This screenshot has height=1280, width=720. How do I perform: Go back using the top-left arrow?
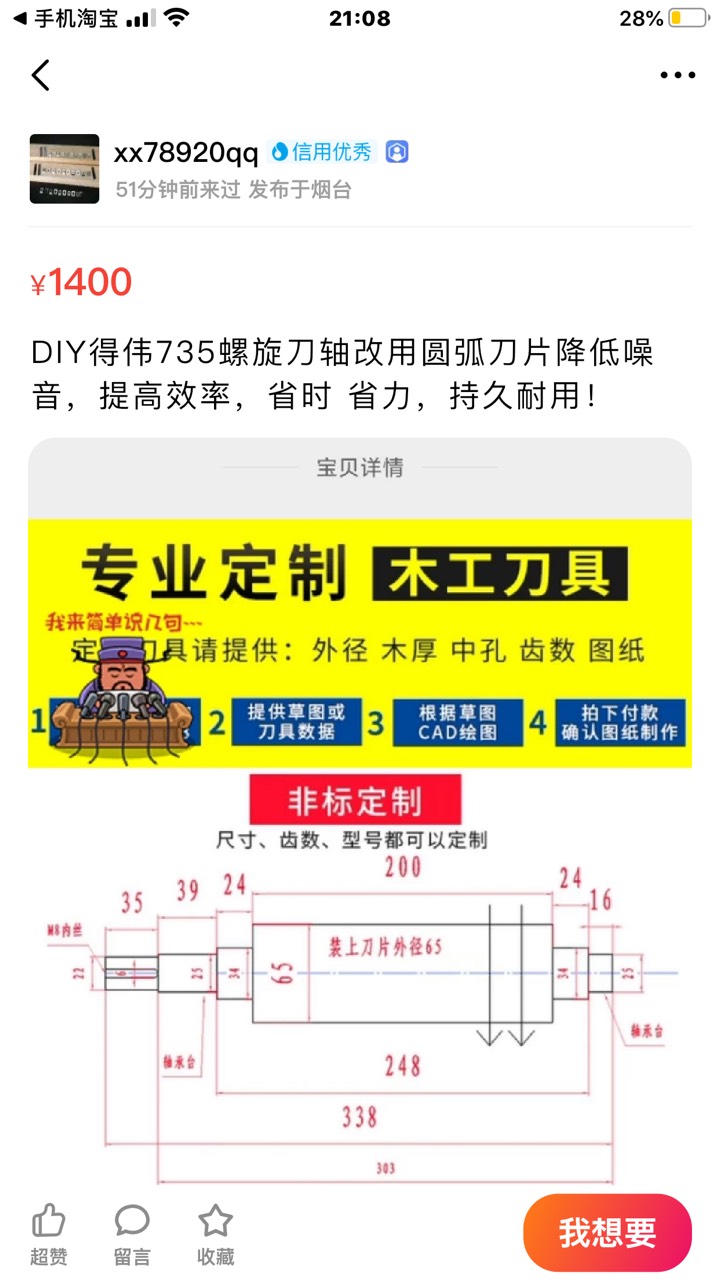point(41,75)
